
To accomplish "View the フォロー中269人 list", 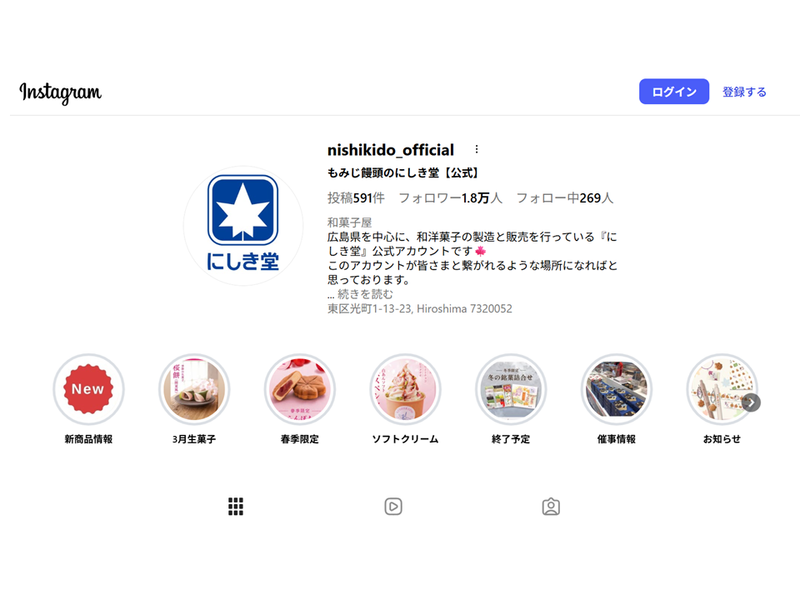I will pyautogui.click(x=565, y=198).
